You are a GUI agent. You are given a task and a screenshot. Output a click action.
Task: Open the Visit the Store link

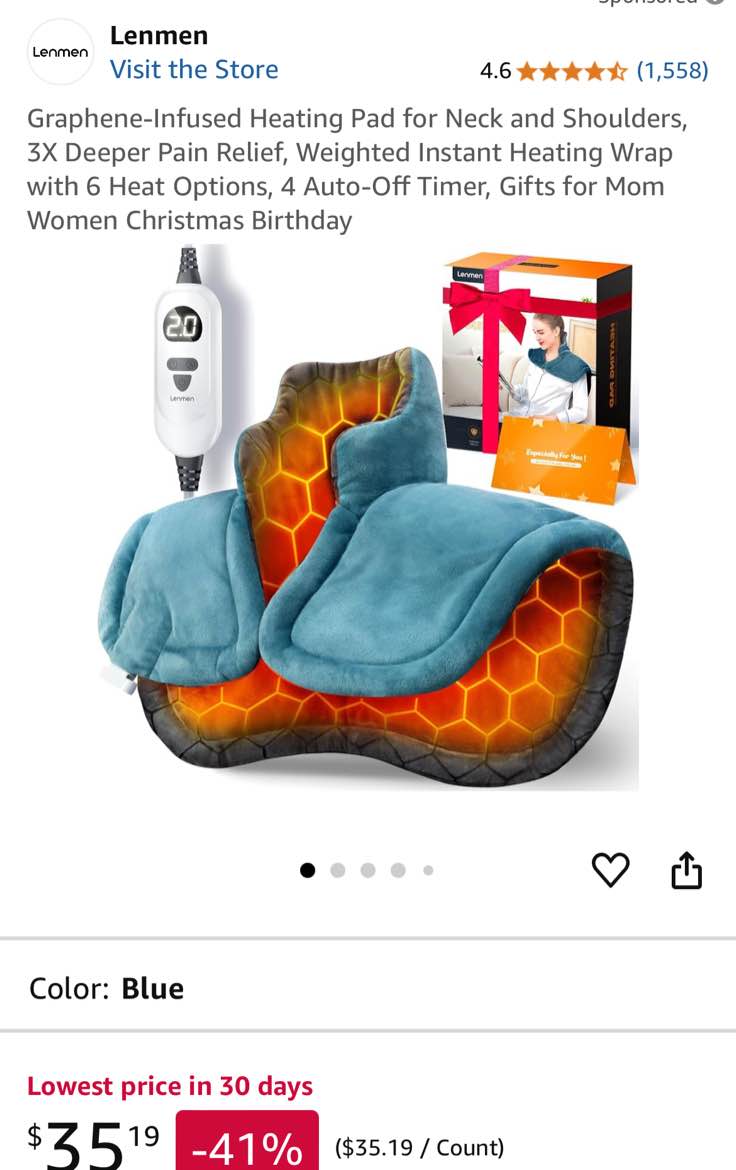pos(194,70)
